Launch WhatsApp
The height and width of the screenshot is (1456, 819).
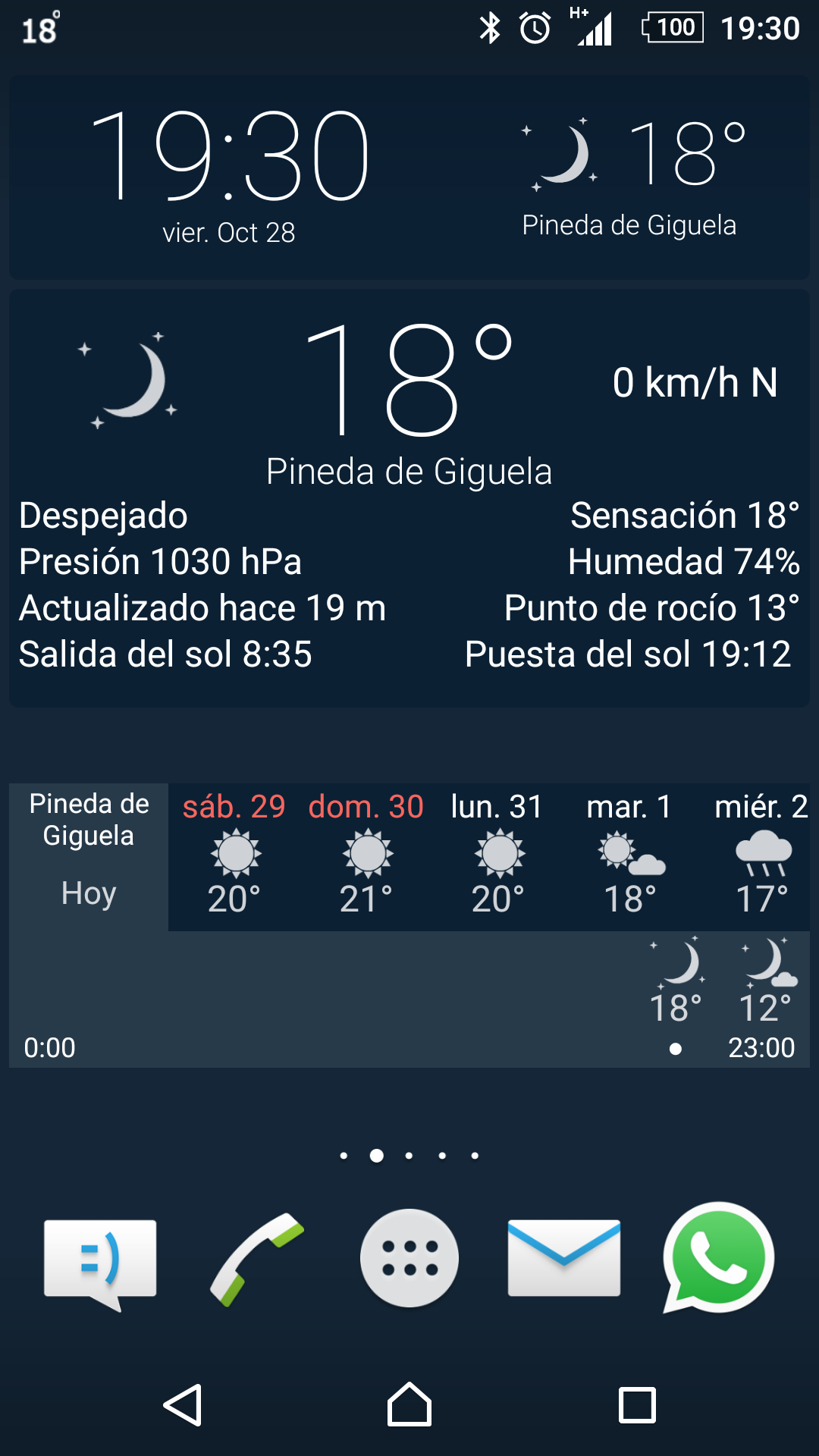718,1259
